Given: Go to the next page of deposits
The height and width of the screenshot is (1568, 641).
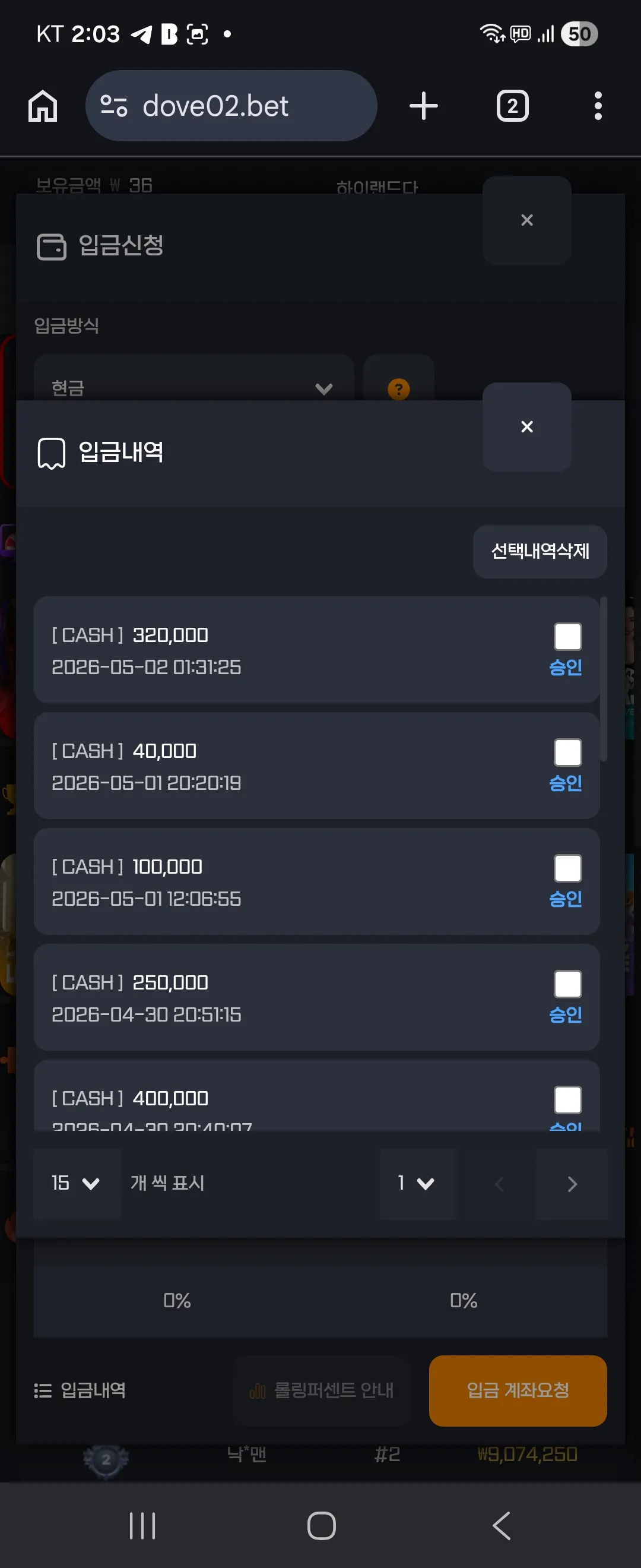Looking at the screenshot, I should (572, 1183).
